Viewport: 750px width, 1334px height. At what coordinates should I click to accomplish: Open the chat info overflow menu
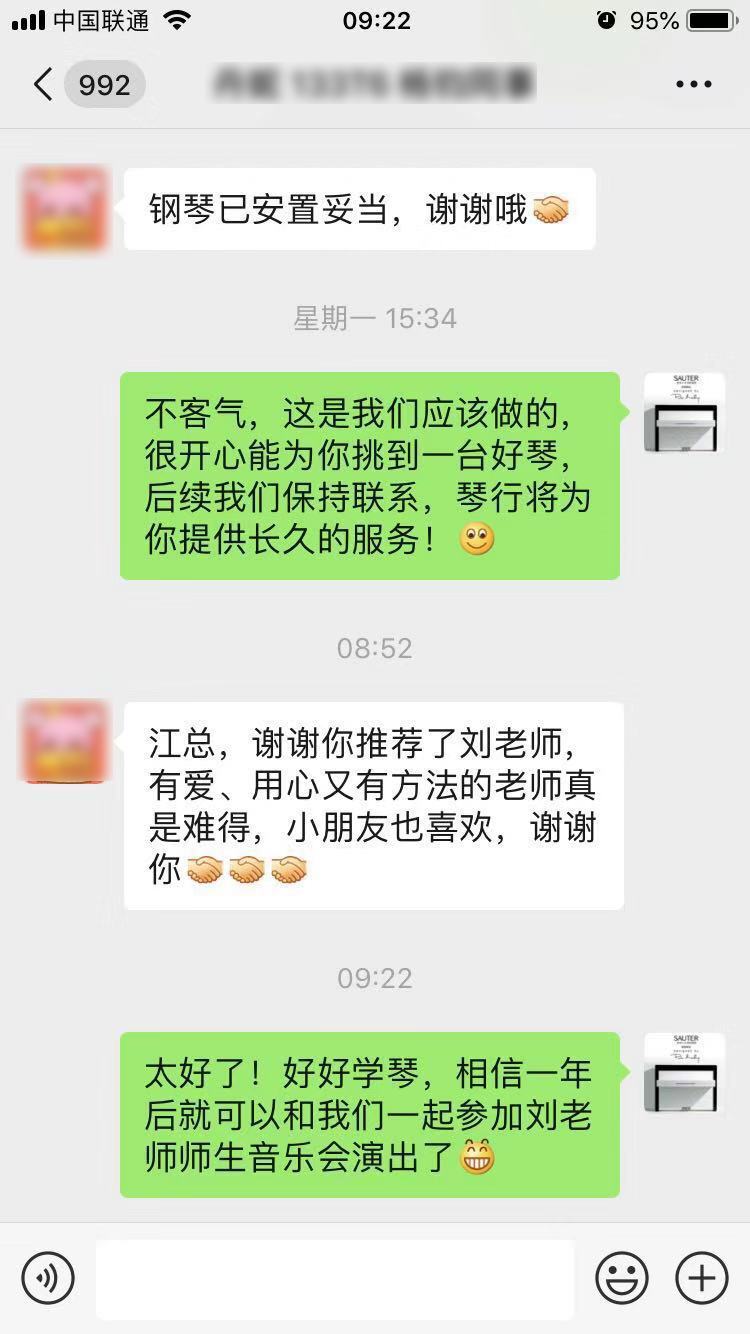click(694, 85)
